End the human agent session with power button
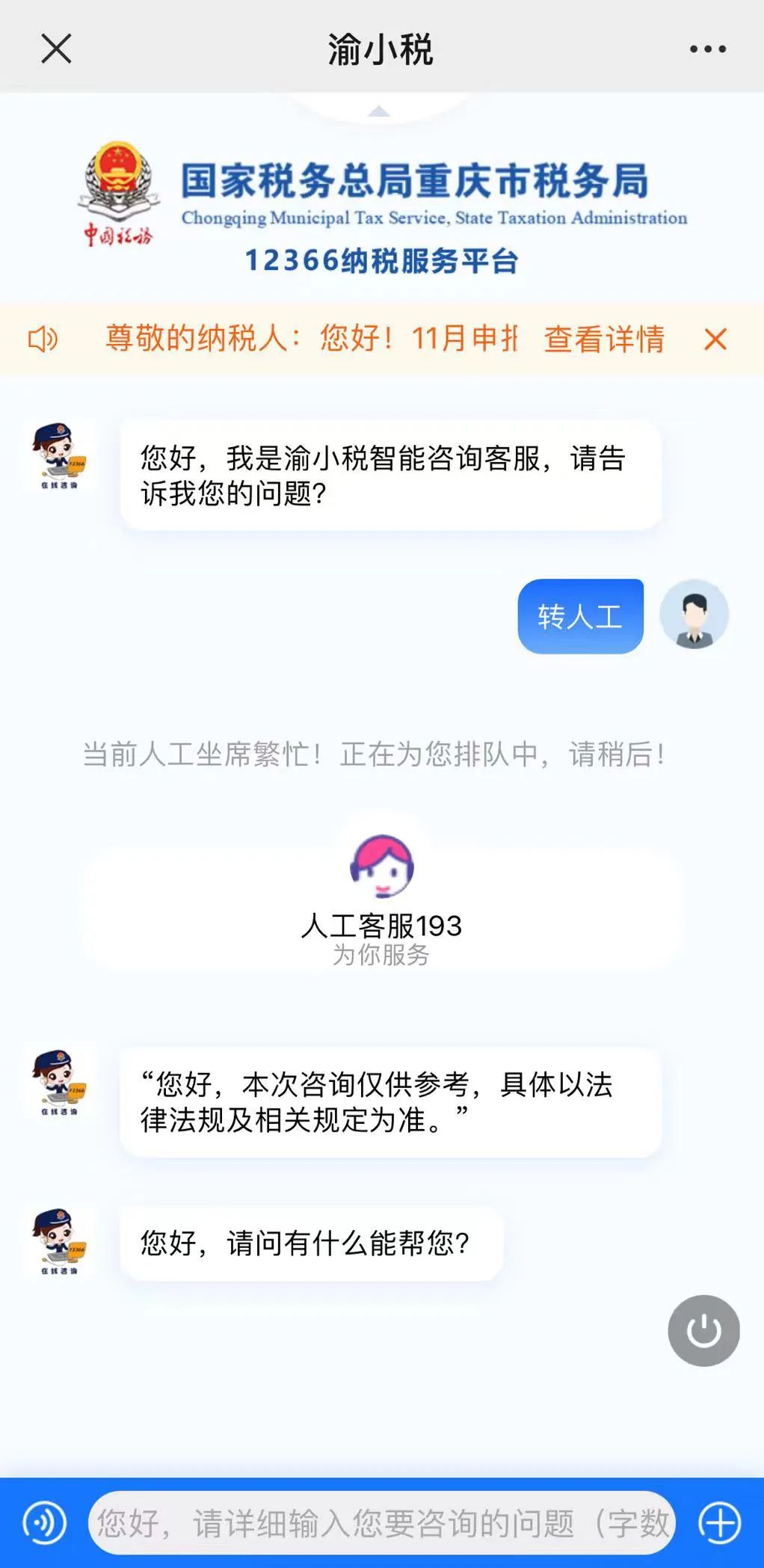The image size is (764, 1568). (x=703, y=1331)
